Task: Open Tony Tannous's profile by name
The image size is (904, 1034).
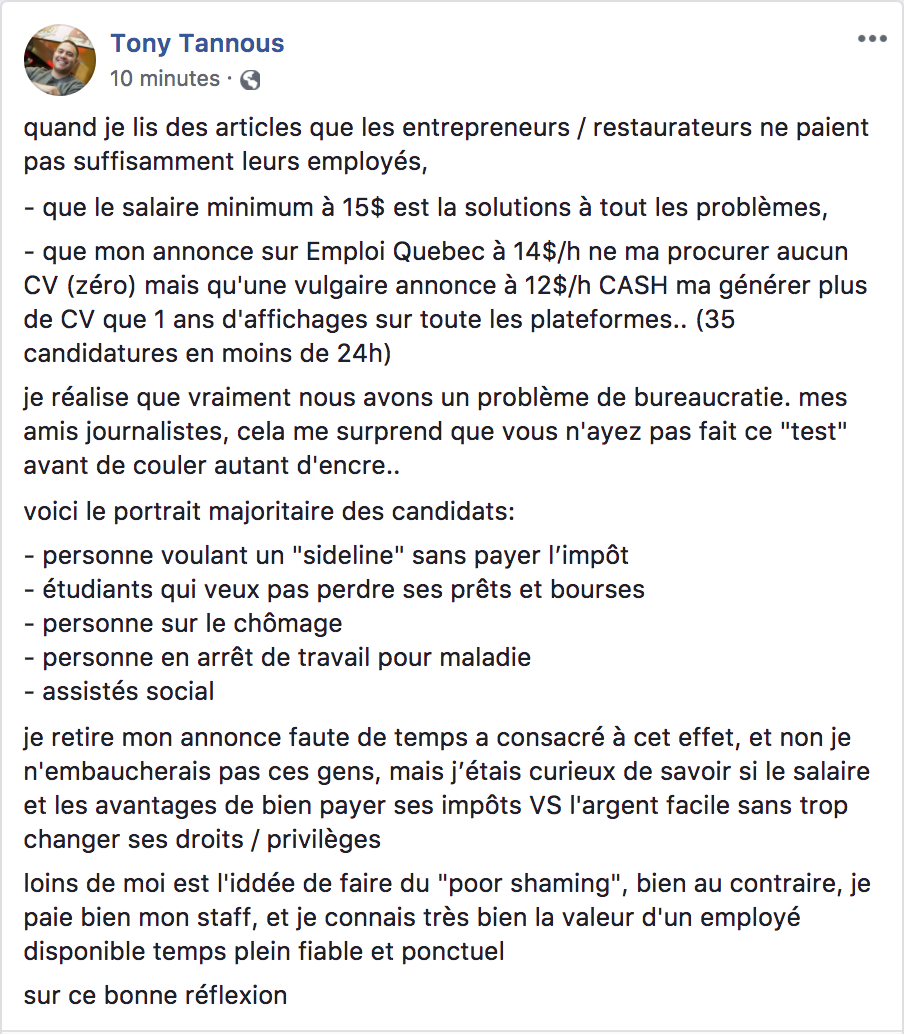Action: [x=197, y=43]
